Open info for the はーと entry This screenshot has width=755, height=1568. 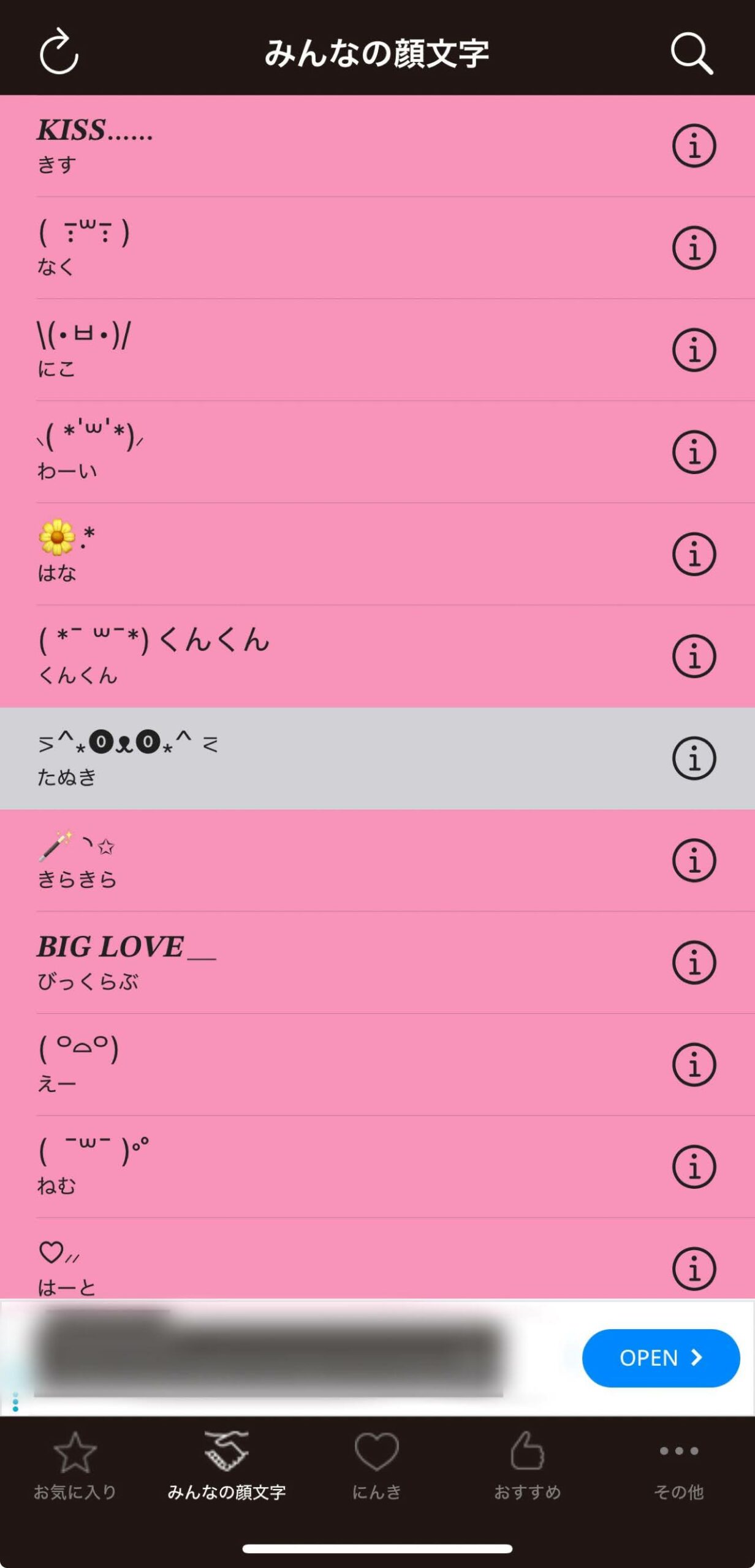tap(694, 1268)
